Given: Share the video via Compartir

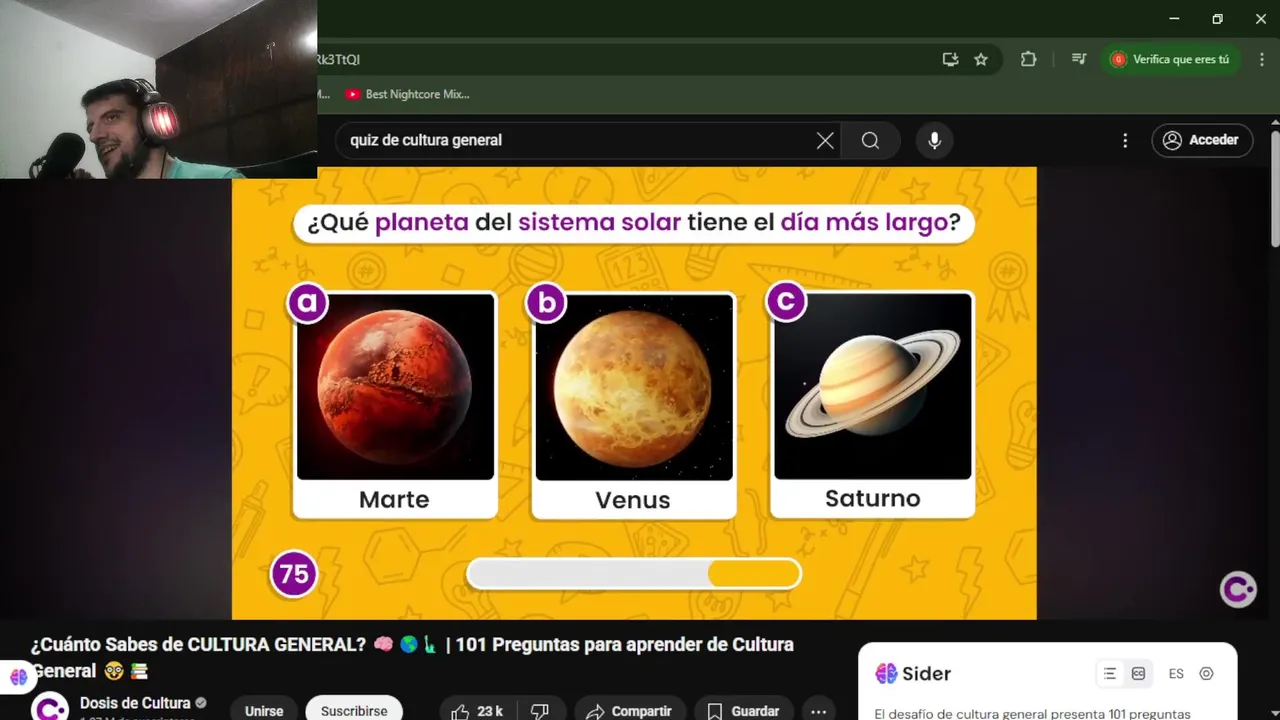Looking at the screenshot, I should pos(628,710).
